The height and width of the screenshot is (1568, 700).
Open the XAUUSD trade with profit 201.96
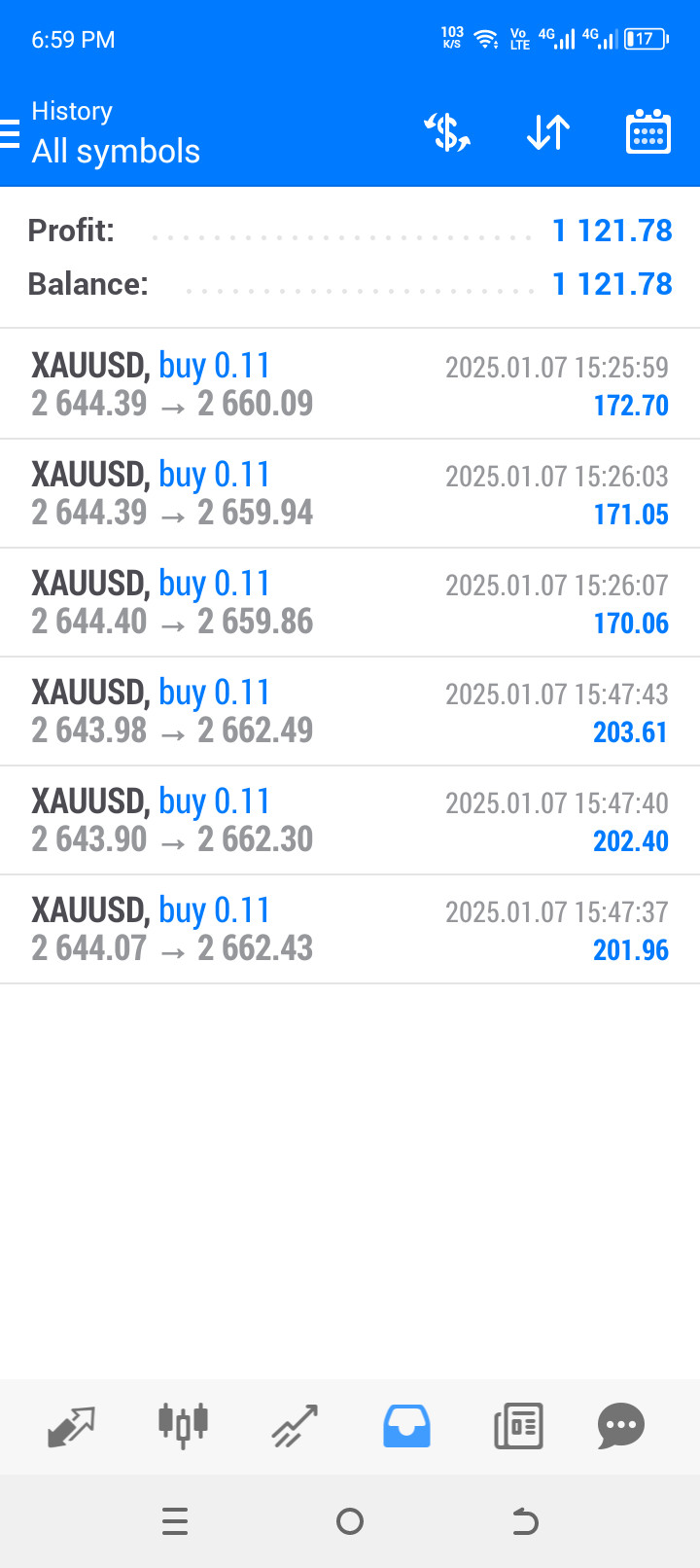pos(350,929)
